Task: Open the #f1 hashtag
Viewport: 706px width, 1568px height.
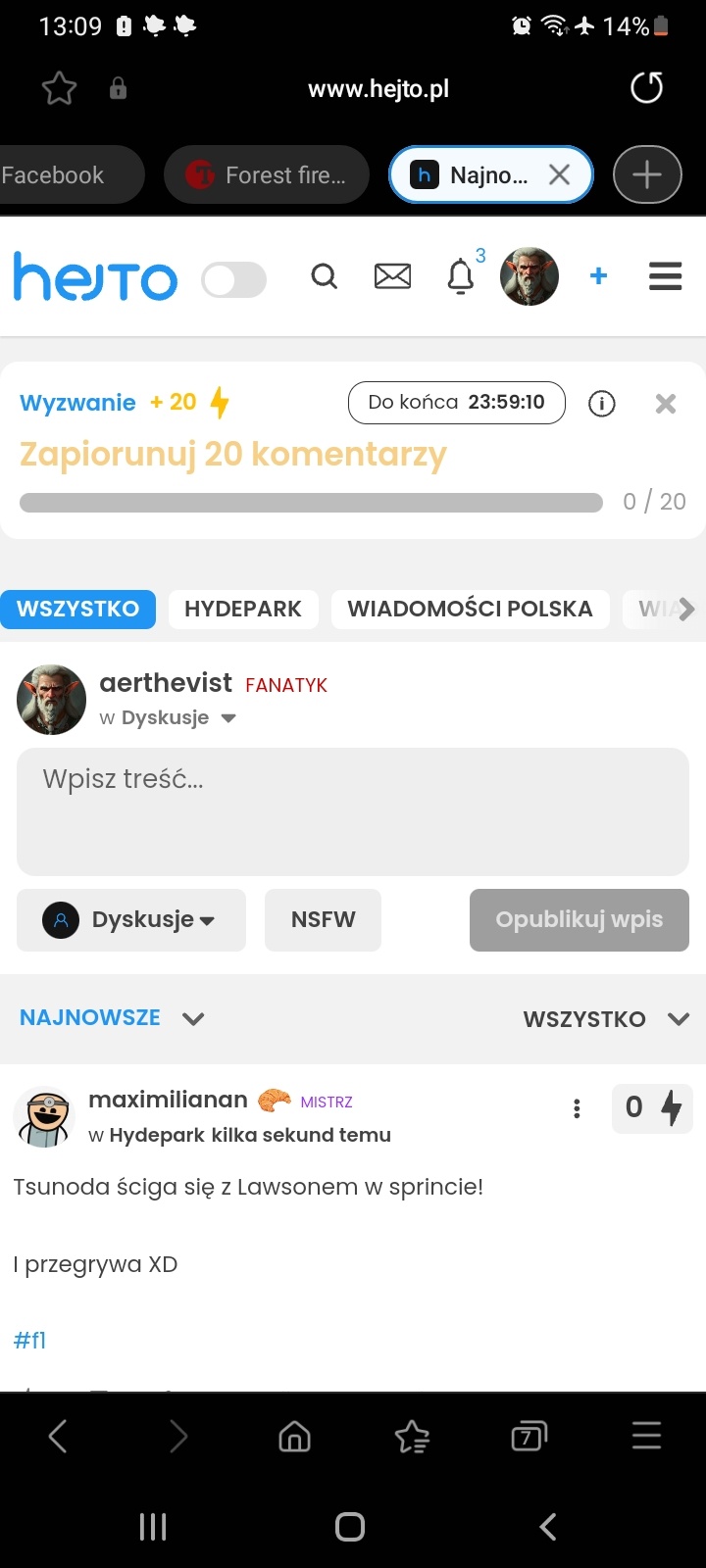Action: pos(29,1340)
